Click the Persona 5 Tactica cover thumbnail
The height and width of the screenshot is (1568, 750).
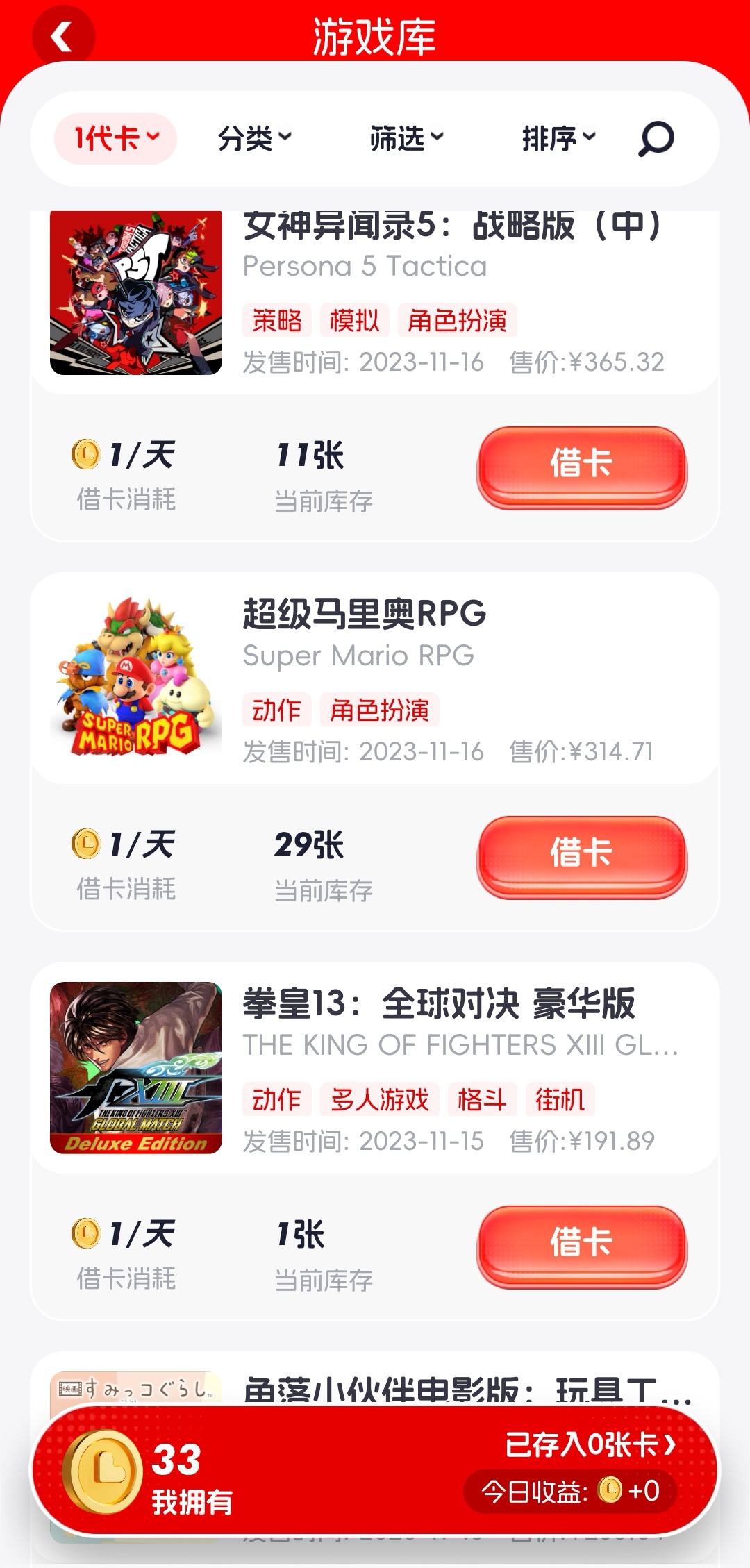point(135,292)
